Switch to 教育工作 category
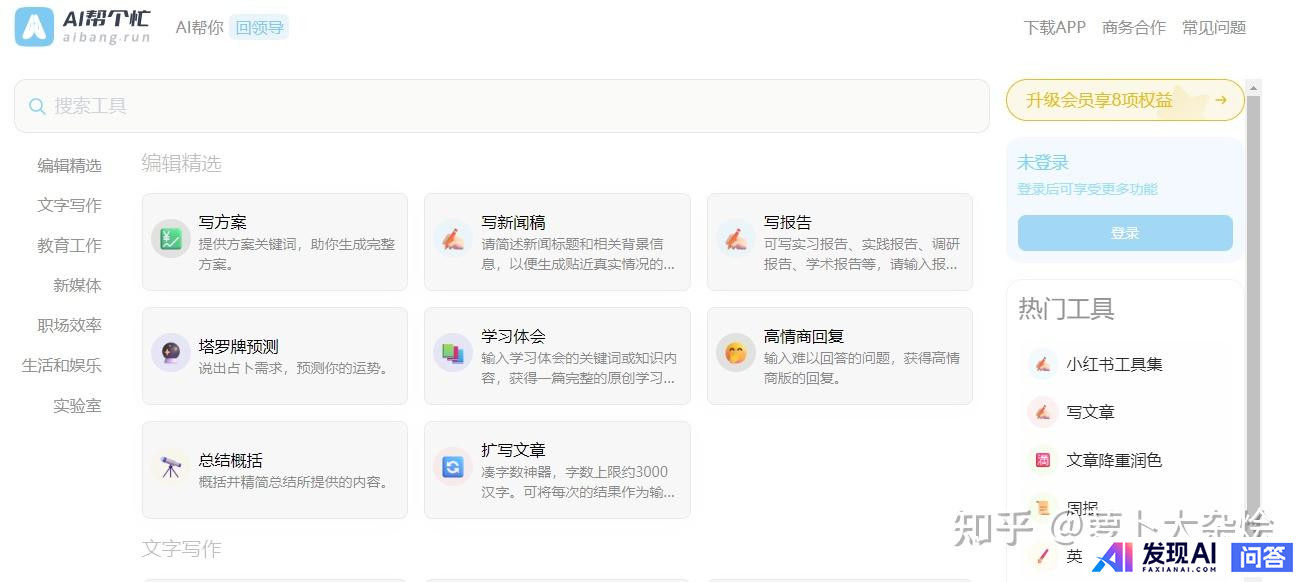 [x=69, y=245]
